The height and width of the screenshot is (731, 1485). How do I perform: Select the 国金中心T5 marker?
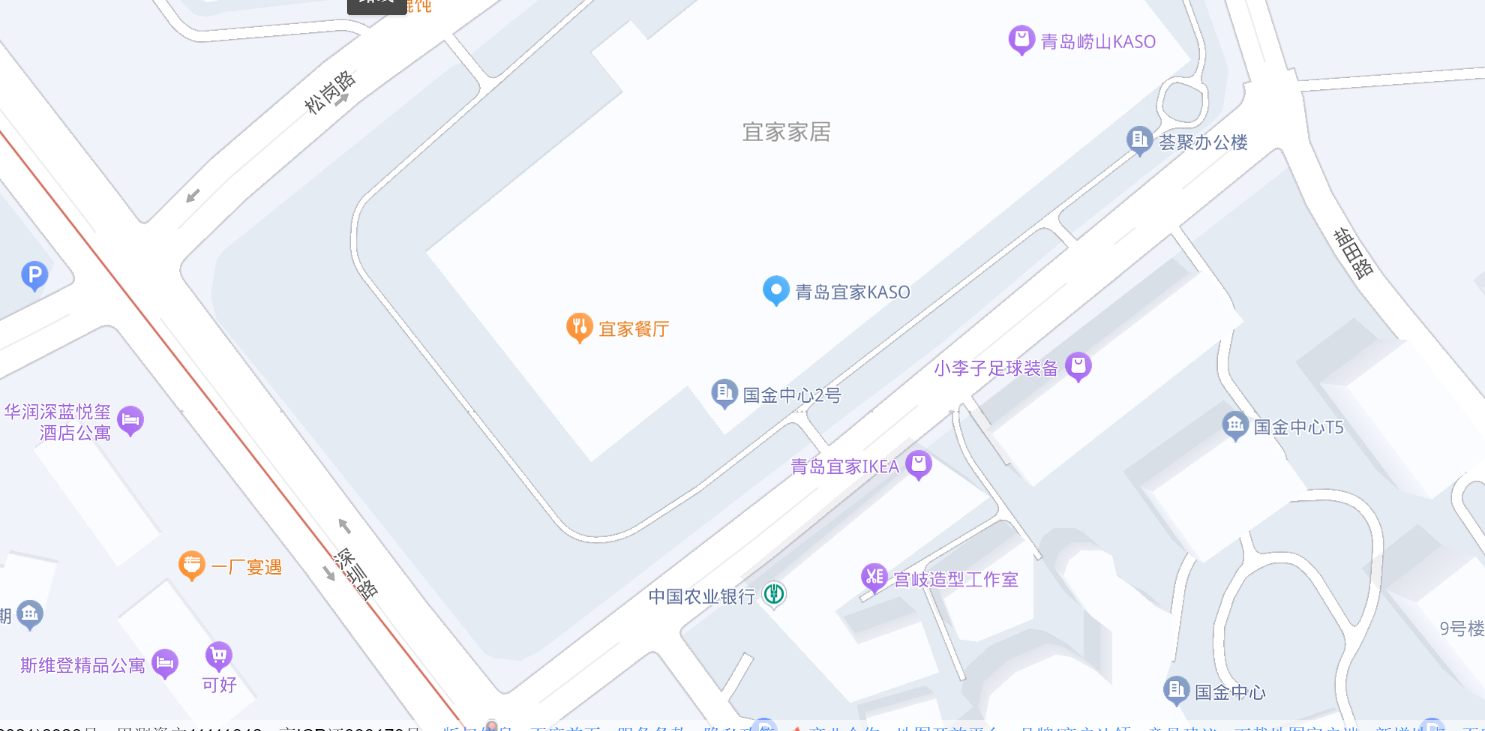click(x=1235, y=426)
